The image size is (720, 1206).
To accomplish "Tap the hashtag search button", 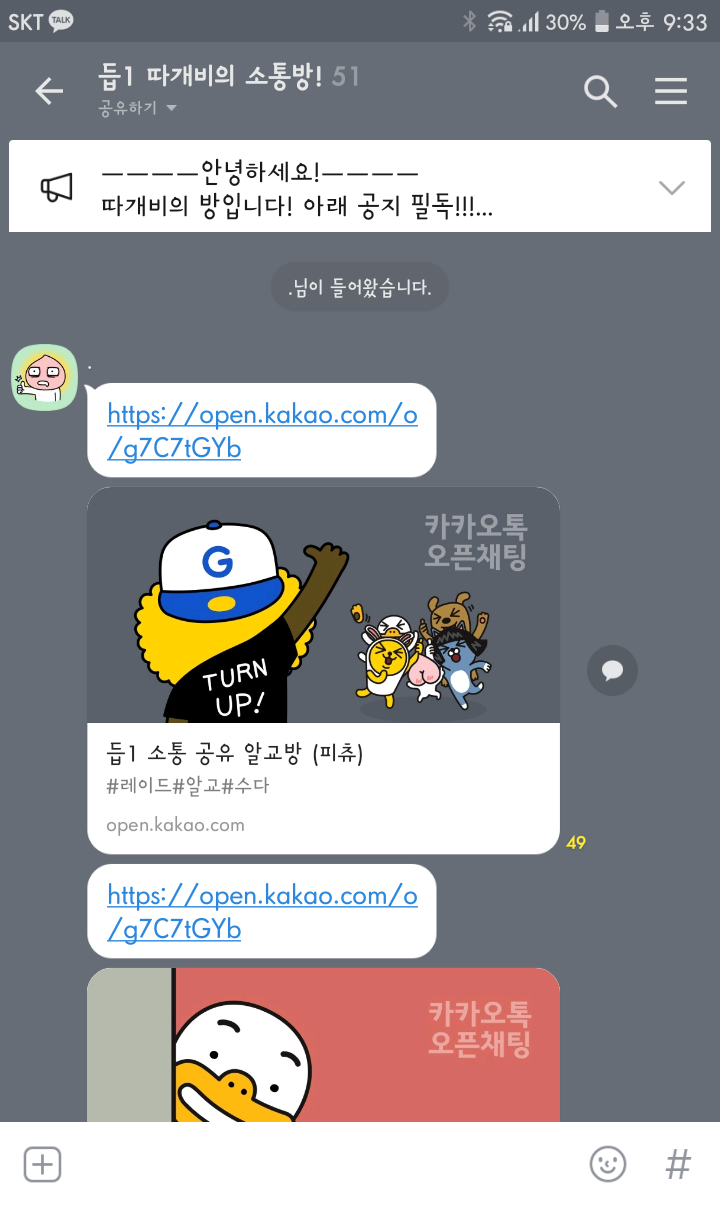I will tap(678, 1164).
